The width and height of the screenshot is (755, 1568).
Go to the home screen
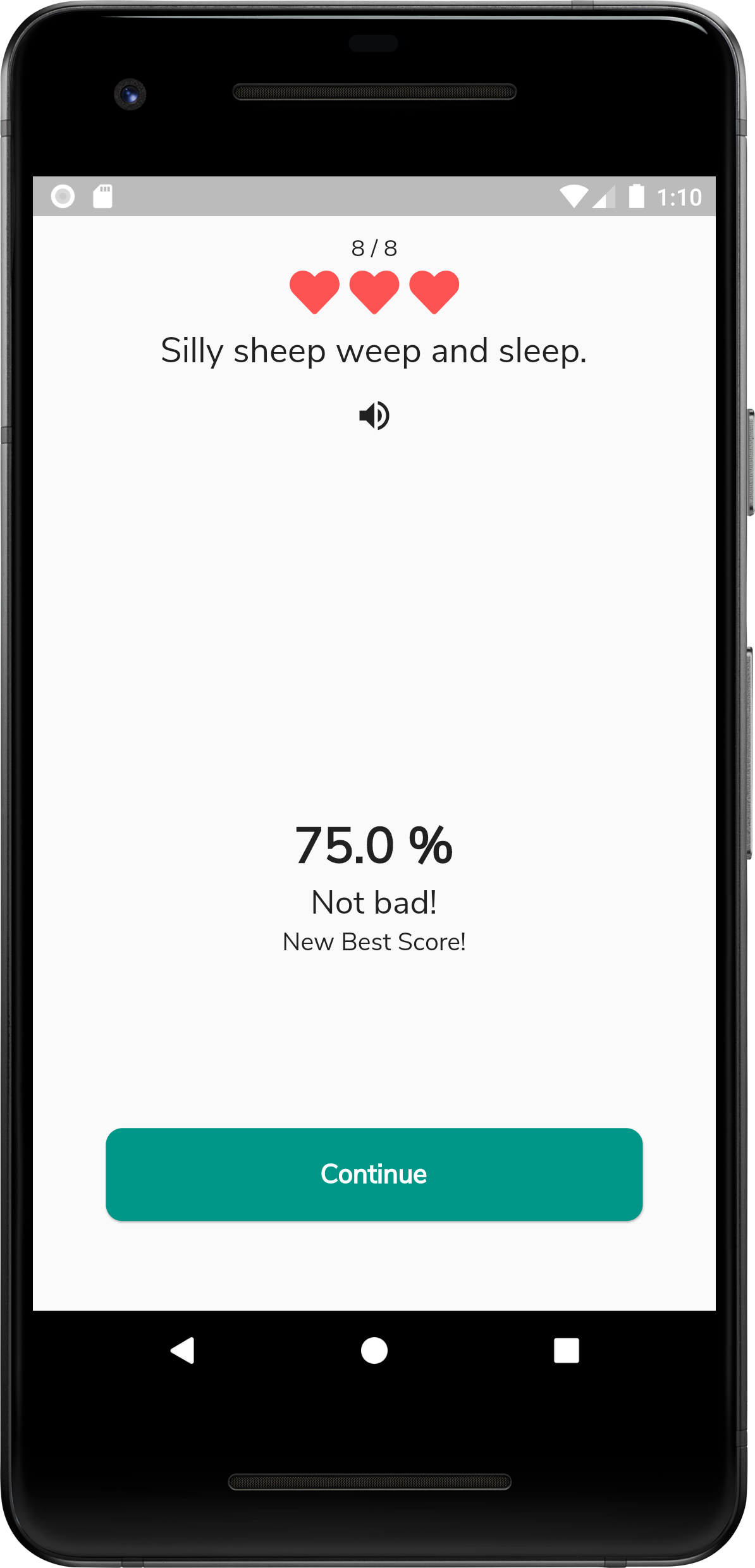[374, 1351]
